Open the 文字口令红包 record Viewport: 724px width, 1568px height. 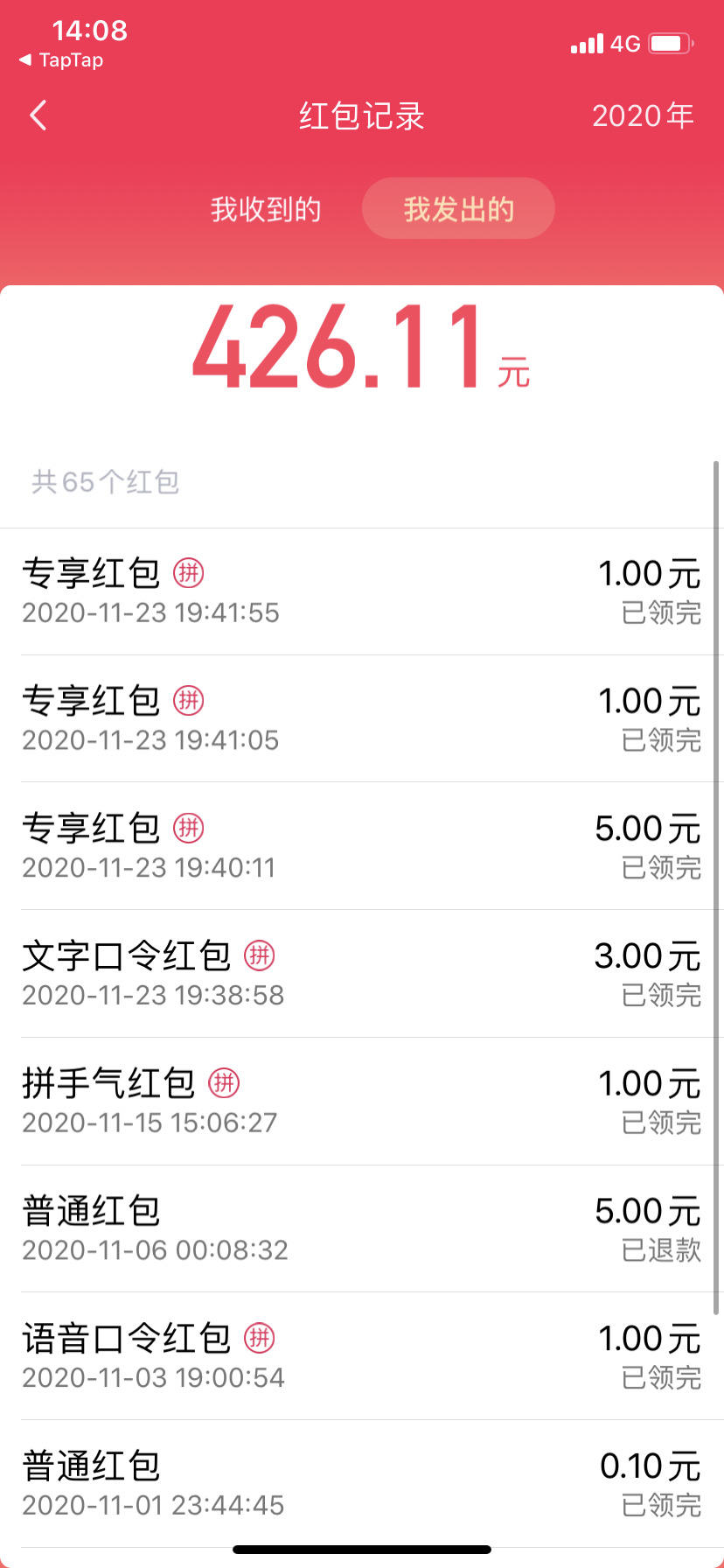pyautogui.click(x=361, y=974)
